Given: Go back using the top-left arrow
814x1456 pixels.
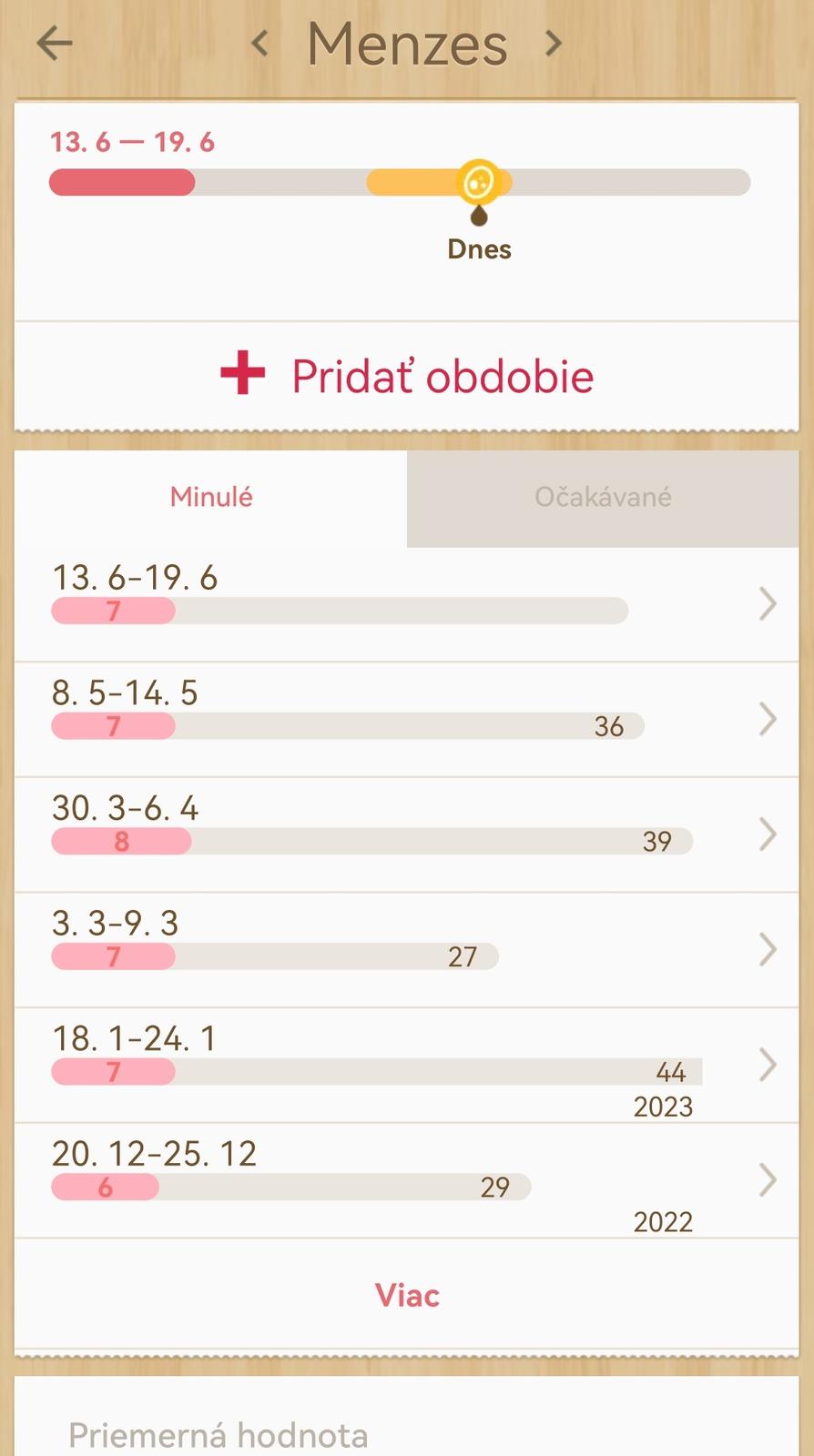Looking at the screenshot, I should pos(55,43).
